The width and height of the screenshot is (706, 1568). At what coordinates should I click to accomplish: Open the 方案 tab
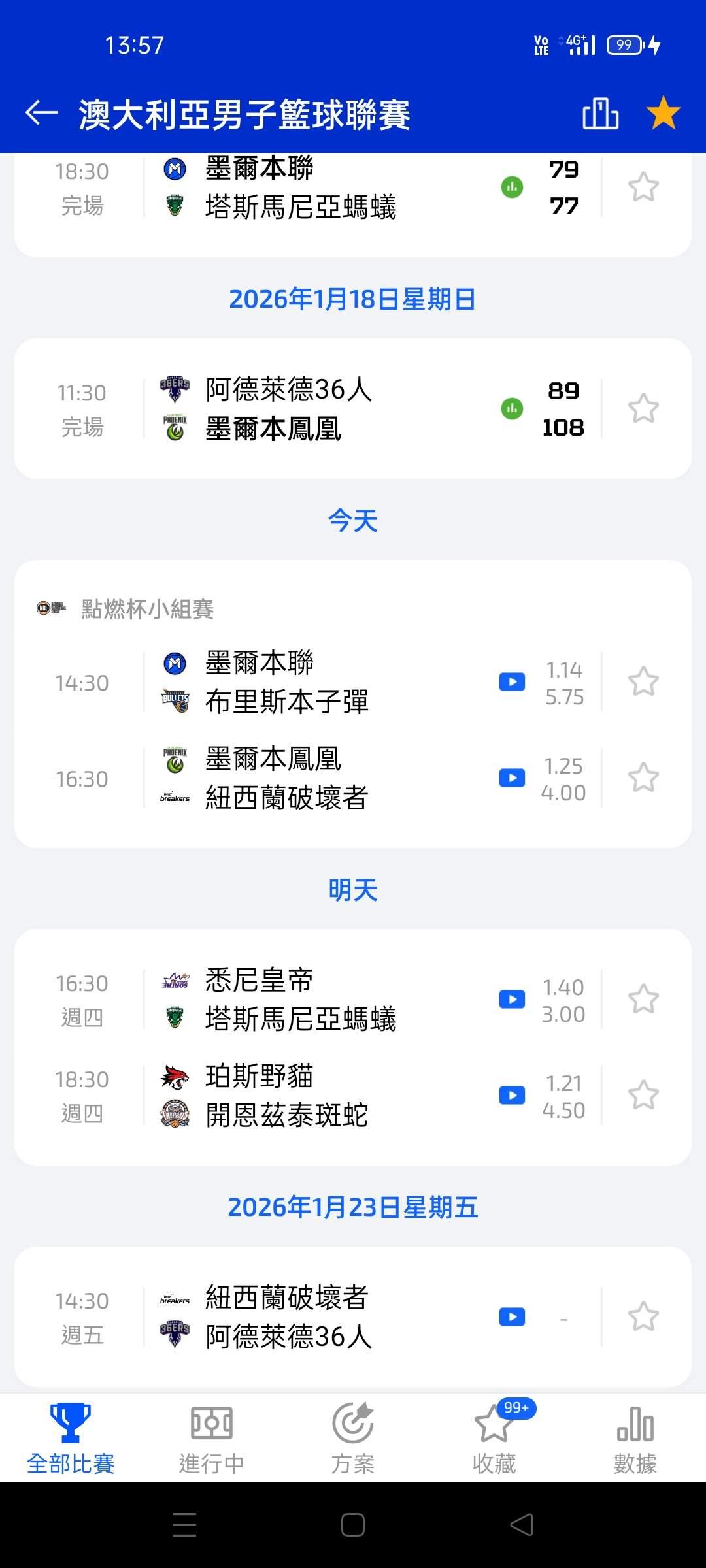(x=353, y=1439)
